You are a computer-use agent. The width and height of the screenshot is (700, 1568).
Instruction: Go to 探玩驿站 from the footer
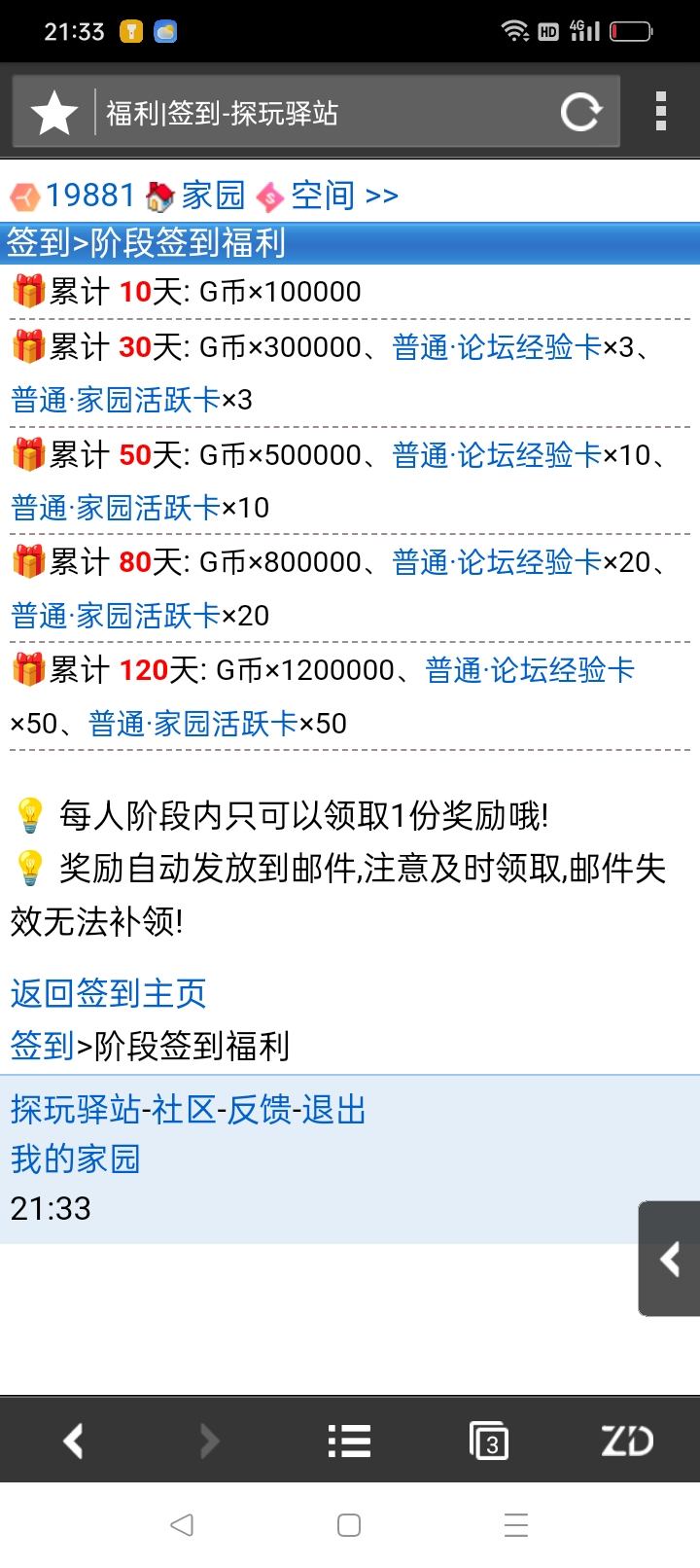[x=75, y=1110]
